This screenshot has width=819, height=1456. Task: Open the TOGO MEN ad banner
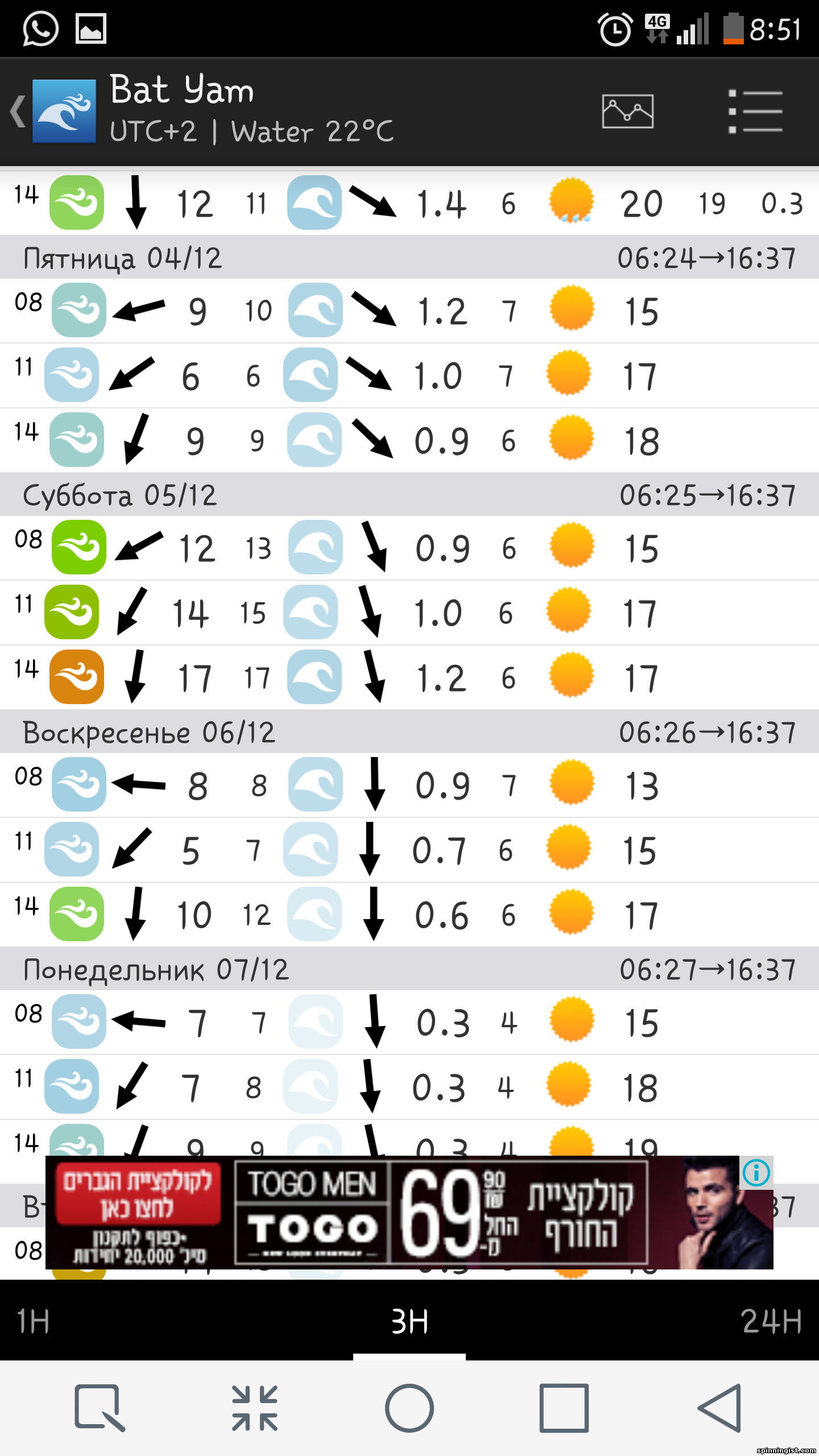[409, 1213]
